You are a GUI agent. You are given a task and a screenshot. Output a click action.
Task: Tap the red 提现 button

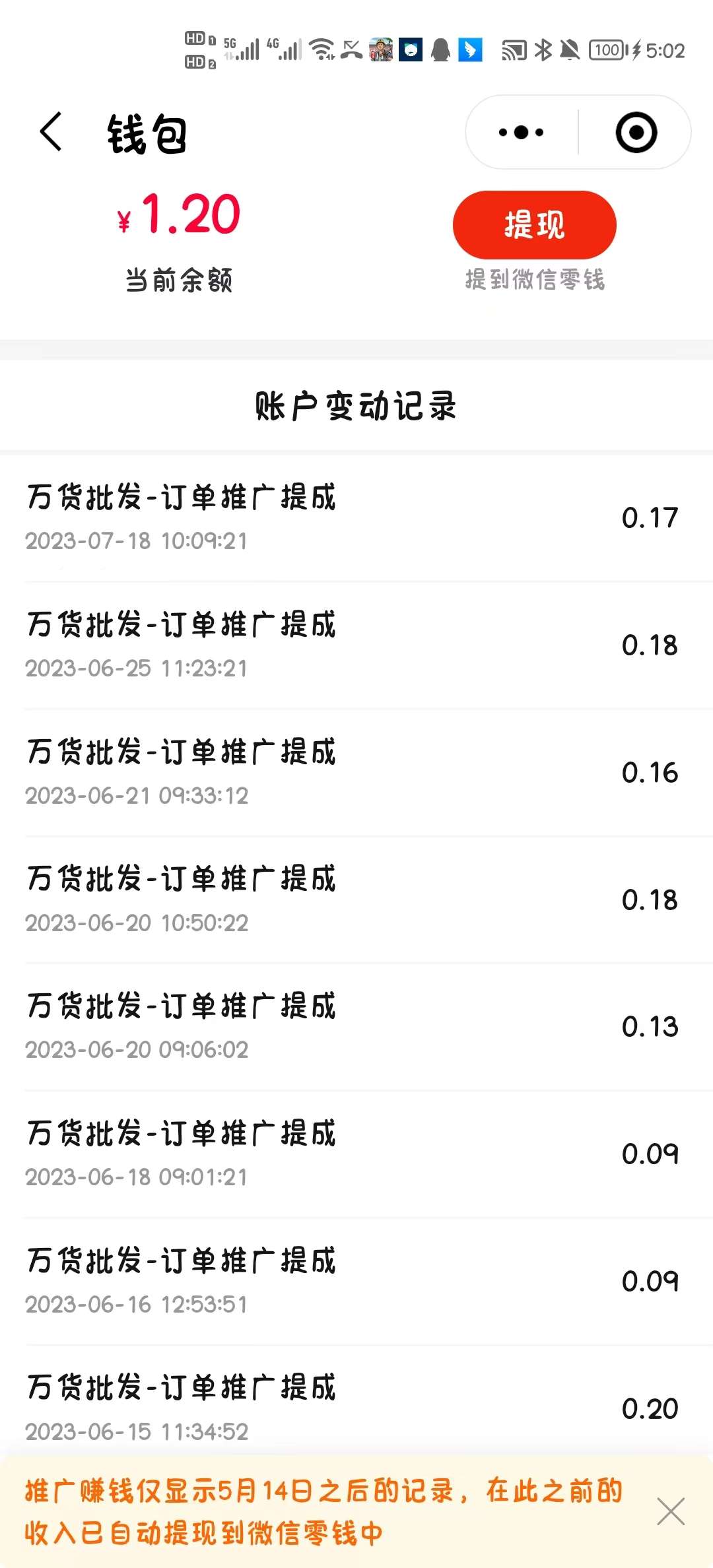535,225
